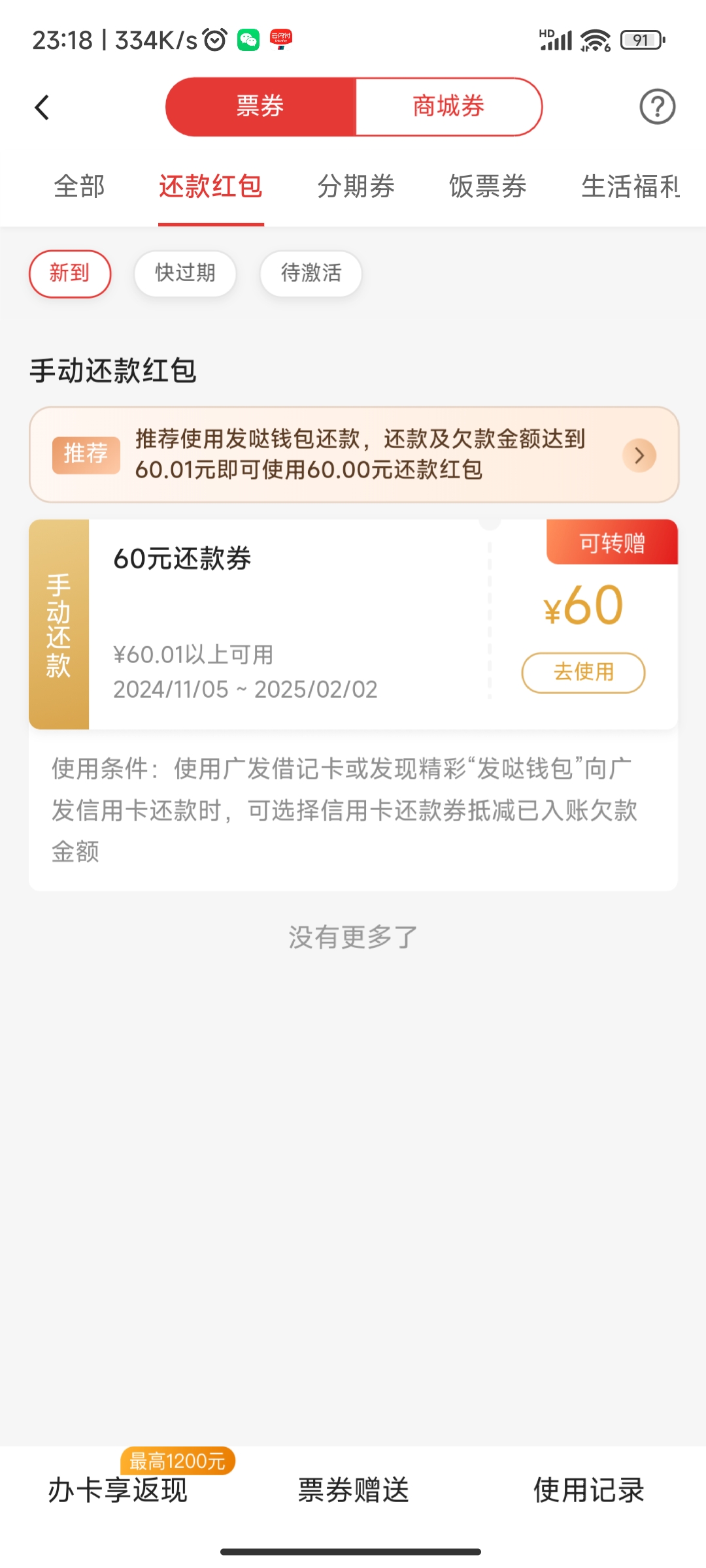Select the 新到 filter chip
The width and height of the screenshot is (706, 1568).
click(70, 274)
